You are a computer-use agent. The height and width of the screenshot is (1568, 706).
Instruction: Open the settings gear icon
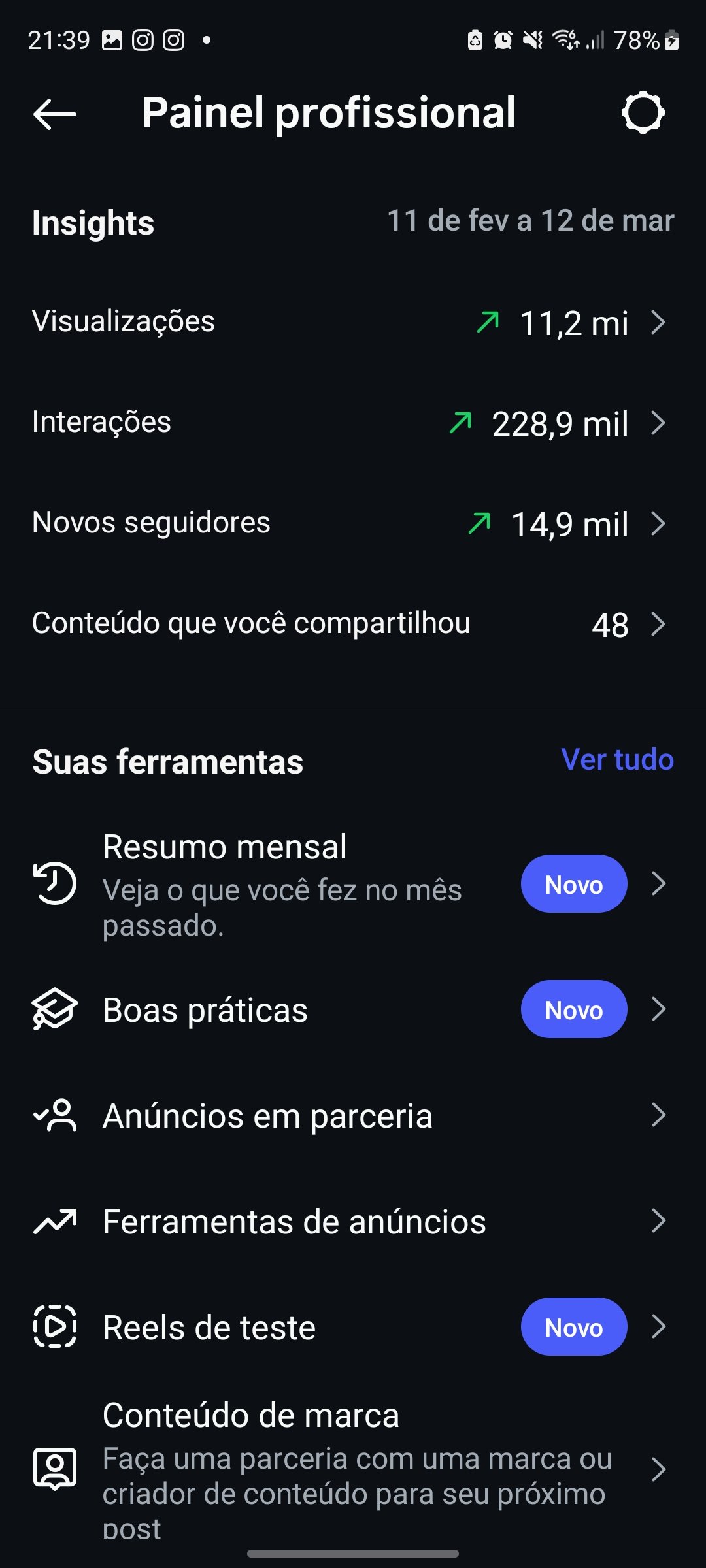coord(643,113)
